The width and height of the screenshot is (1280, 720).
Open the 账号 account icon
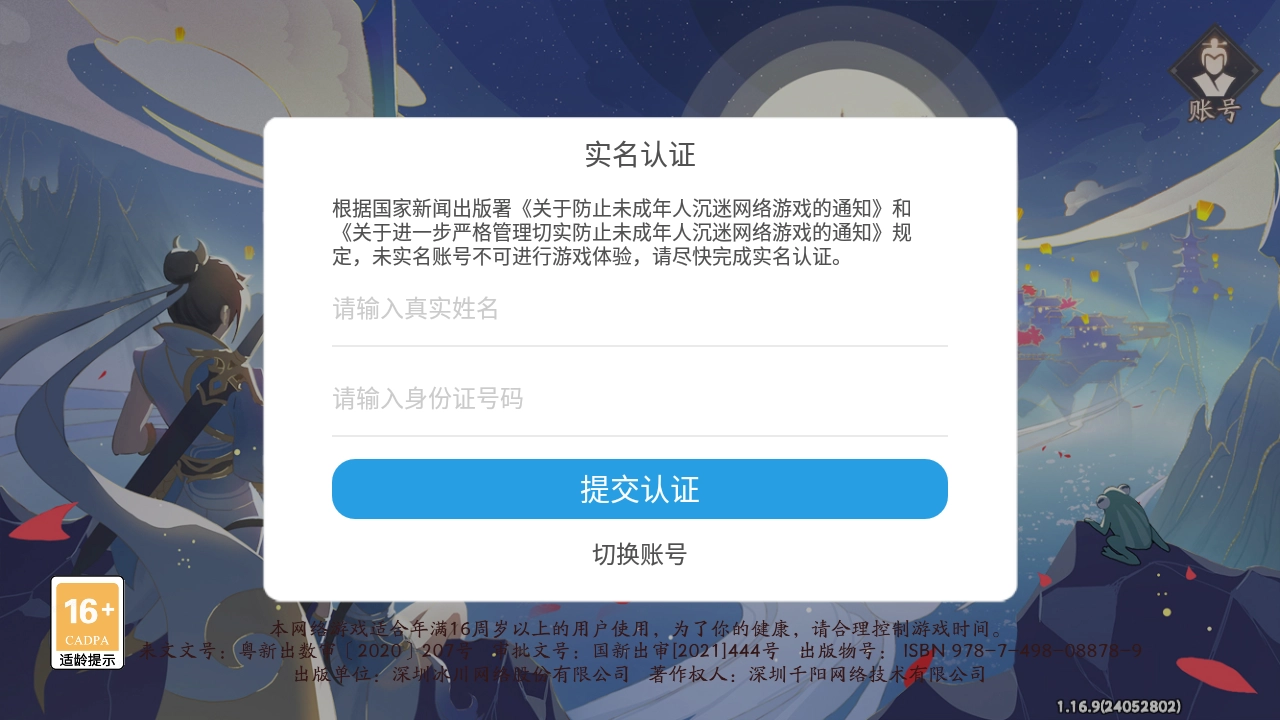1214,77
